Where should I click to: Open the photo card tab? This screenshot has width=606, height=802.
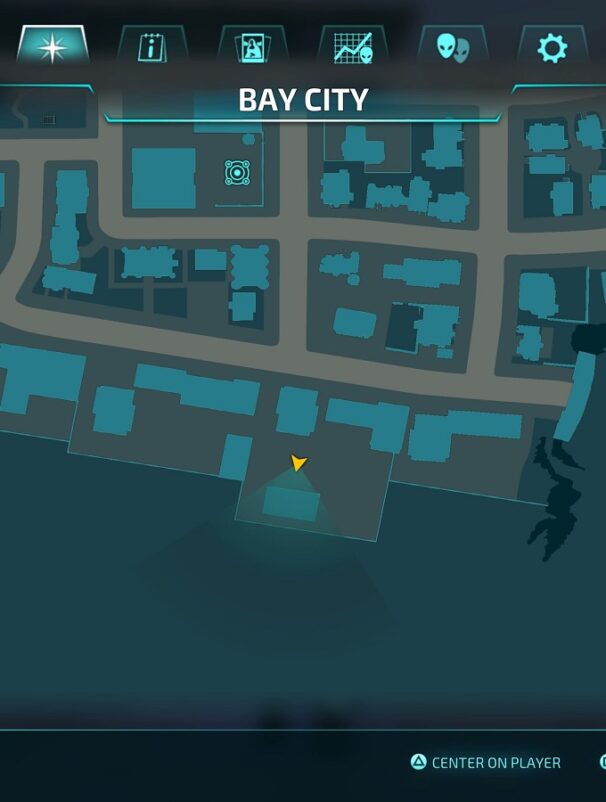tap(252, 47)
